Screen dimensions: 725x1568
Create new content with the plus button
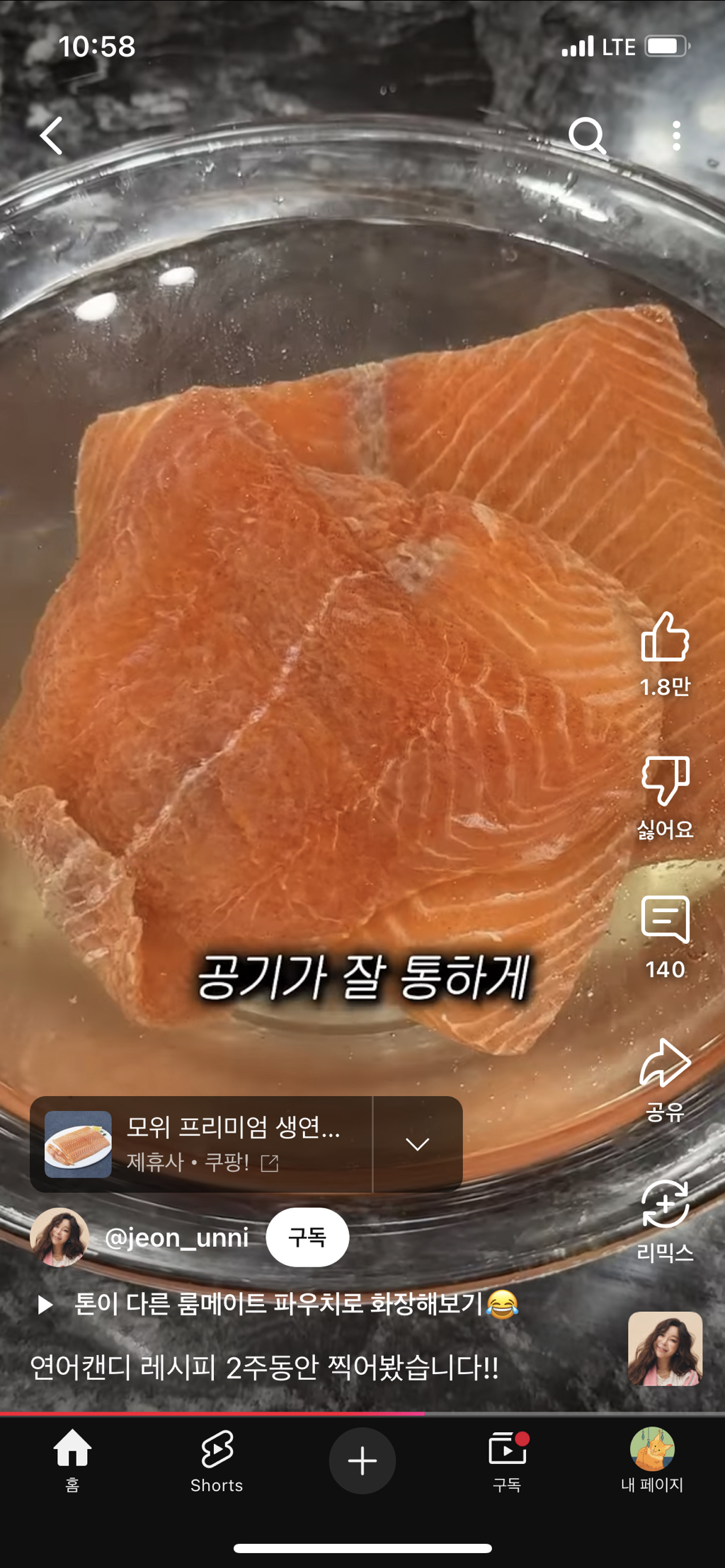tap(362, 1460)
